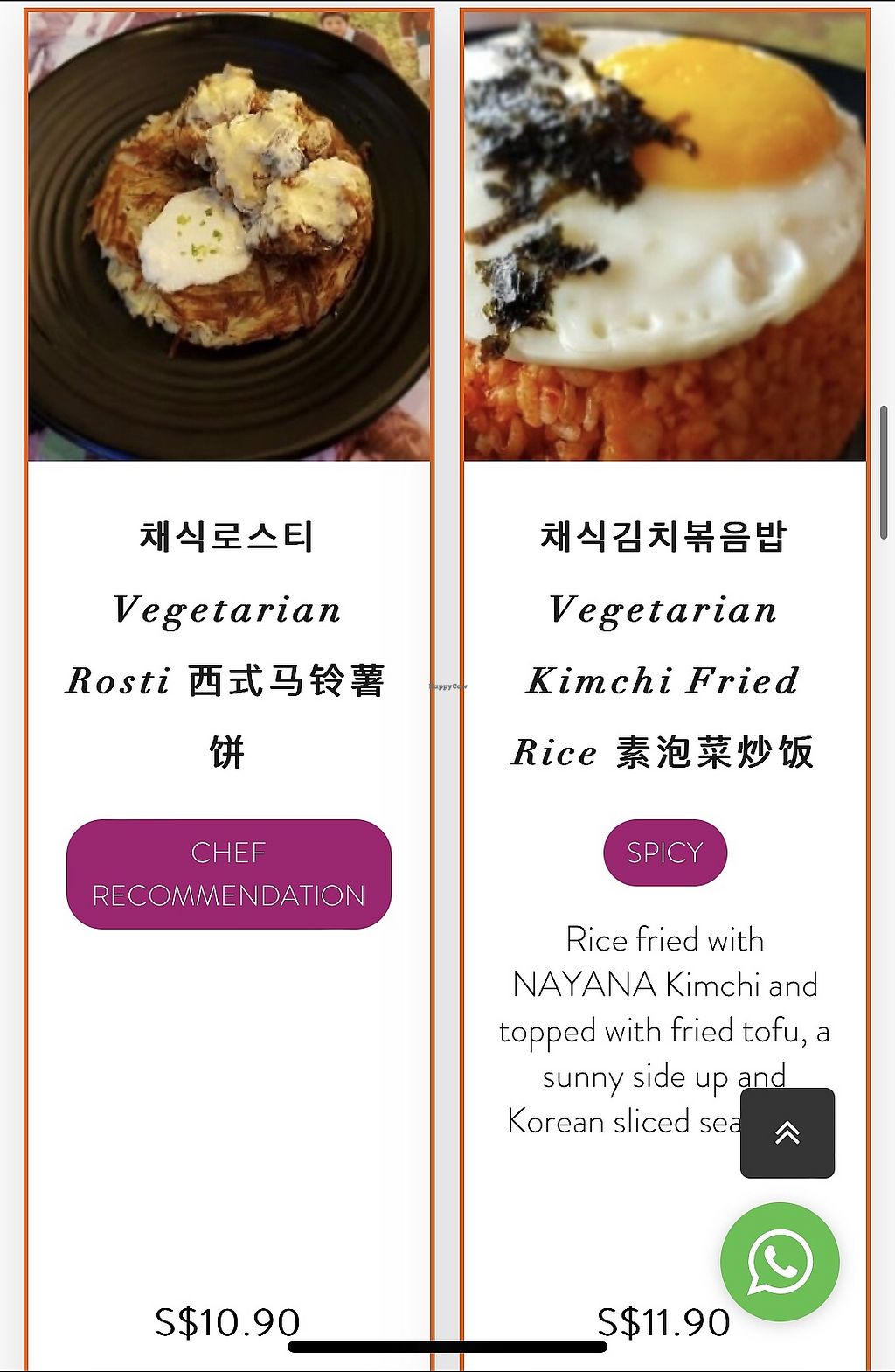
Task: Tap the scroll-to-top arrow button
Action: (787, 1132)
